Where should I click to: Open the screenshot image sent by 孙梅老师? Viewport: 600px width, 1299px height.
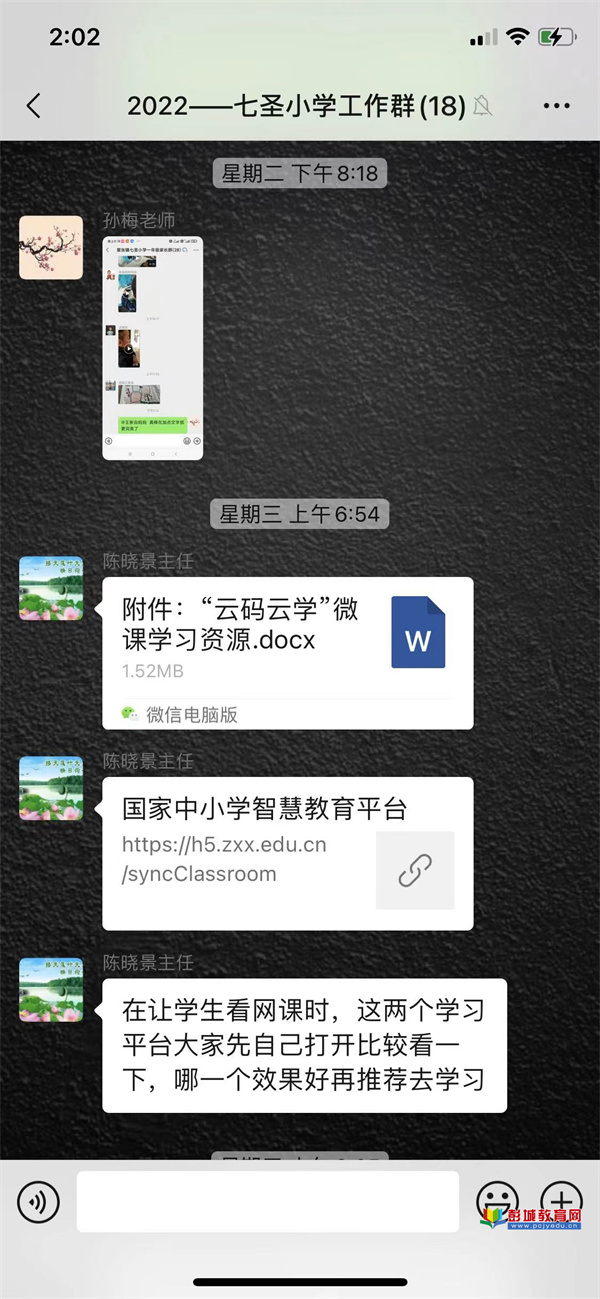click(152, 348)
